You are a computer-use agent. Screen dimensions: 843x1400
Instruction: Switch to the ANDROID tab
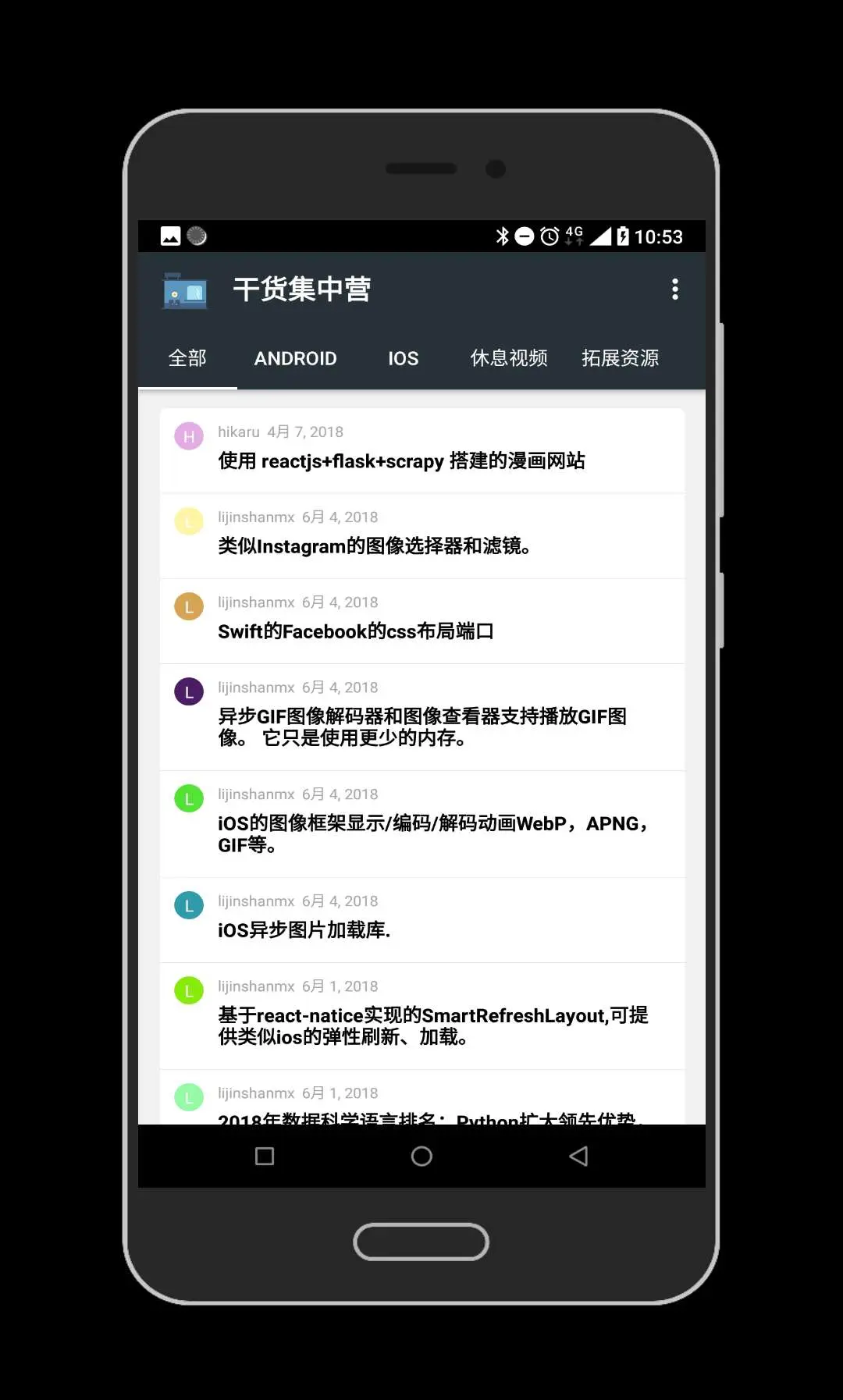point(295,358)
